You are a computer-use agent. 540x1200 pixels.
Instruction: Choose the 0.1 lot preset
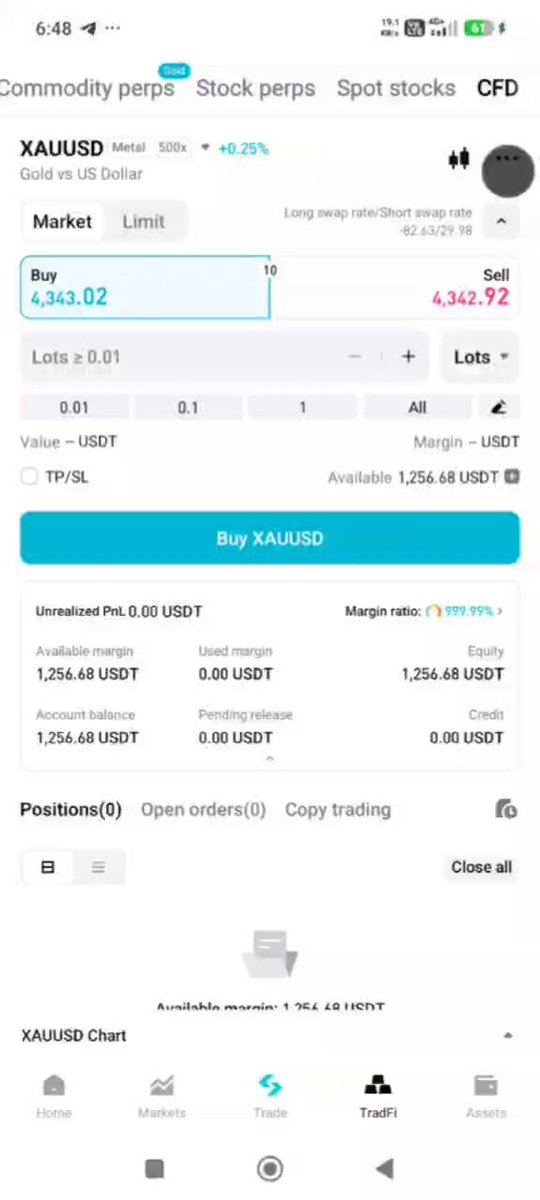point(188,407)
